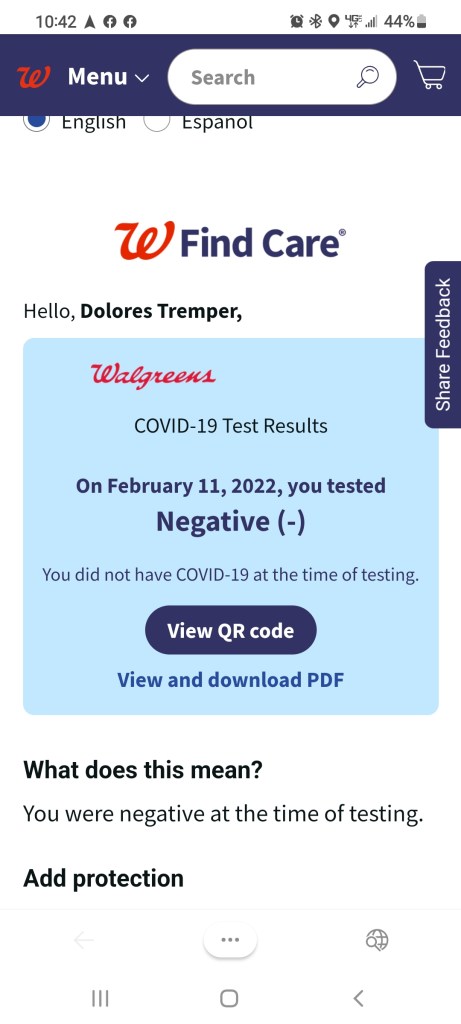Viewport: 461px width, 1024px height.
Task: Select the Espanol language option
Action: [157, 121]
